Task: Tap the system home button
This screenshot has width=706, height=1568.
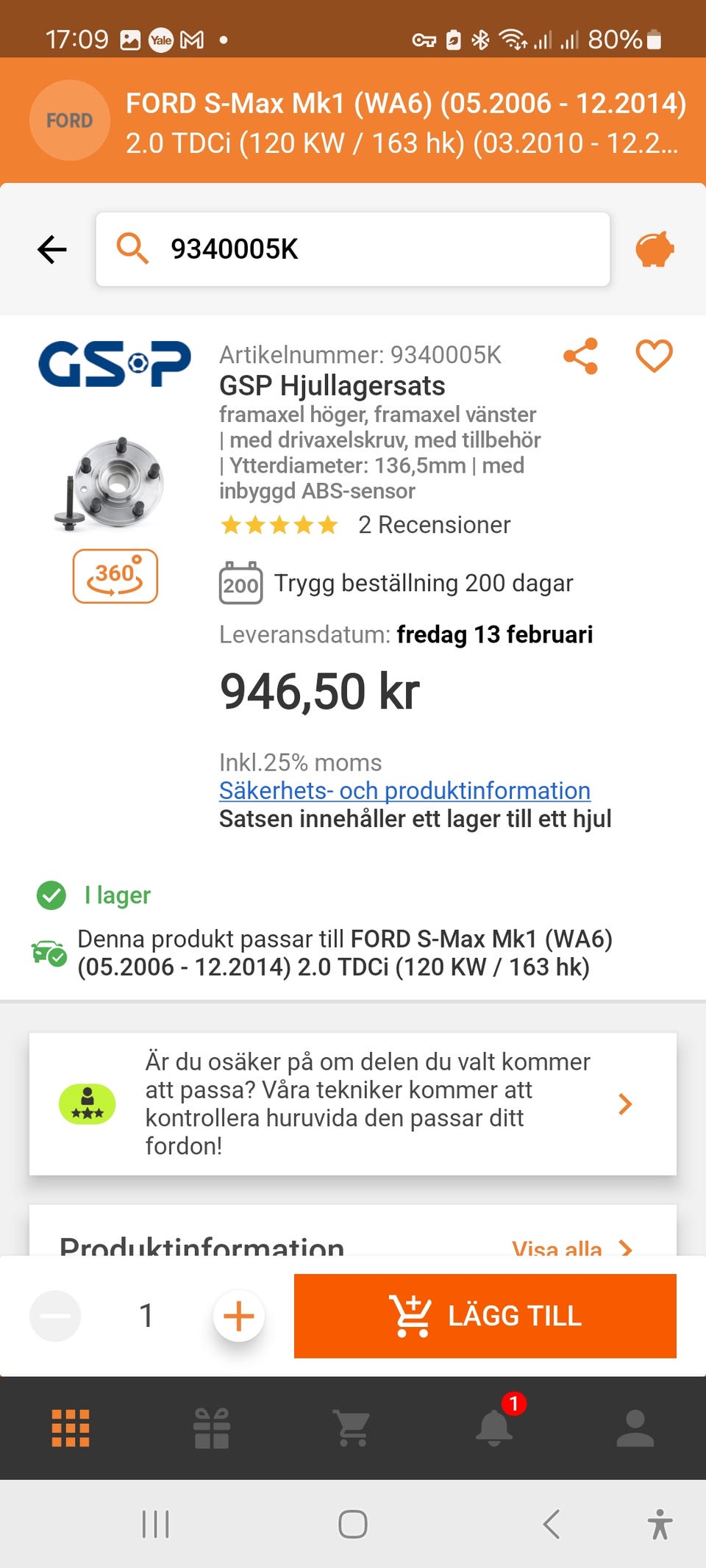Action: [x=353, y=1524]
